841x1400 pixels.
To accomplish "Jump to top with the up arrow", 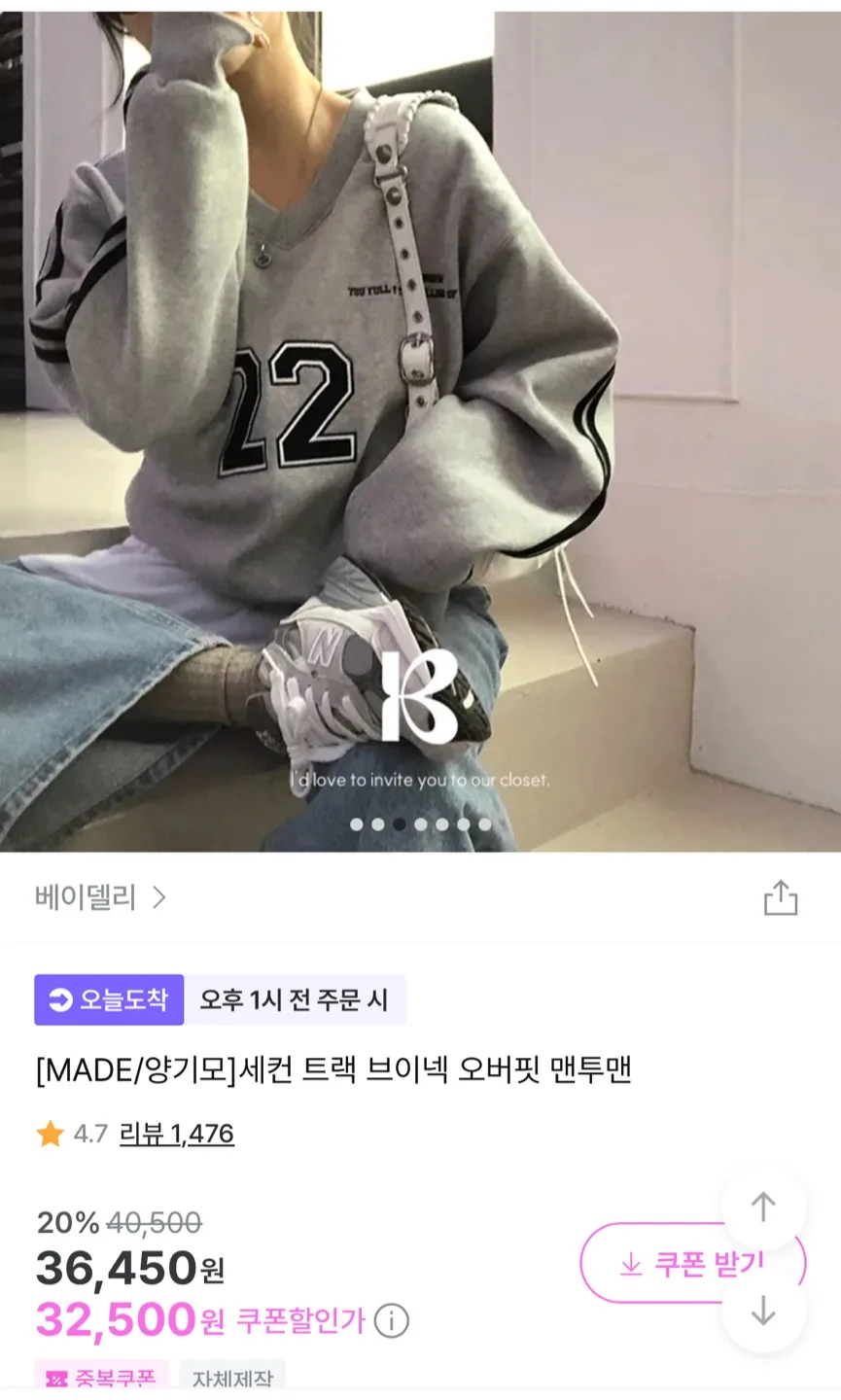I will pyautogui.click(x=763, y=1207).
